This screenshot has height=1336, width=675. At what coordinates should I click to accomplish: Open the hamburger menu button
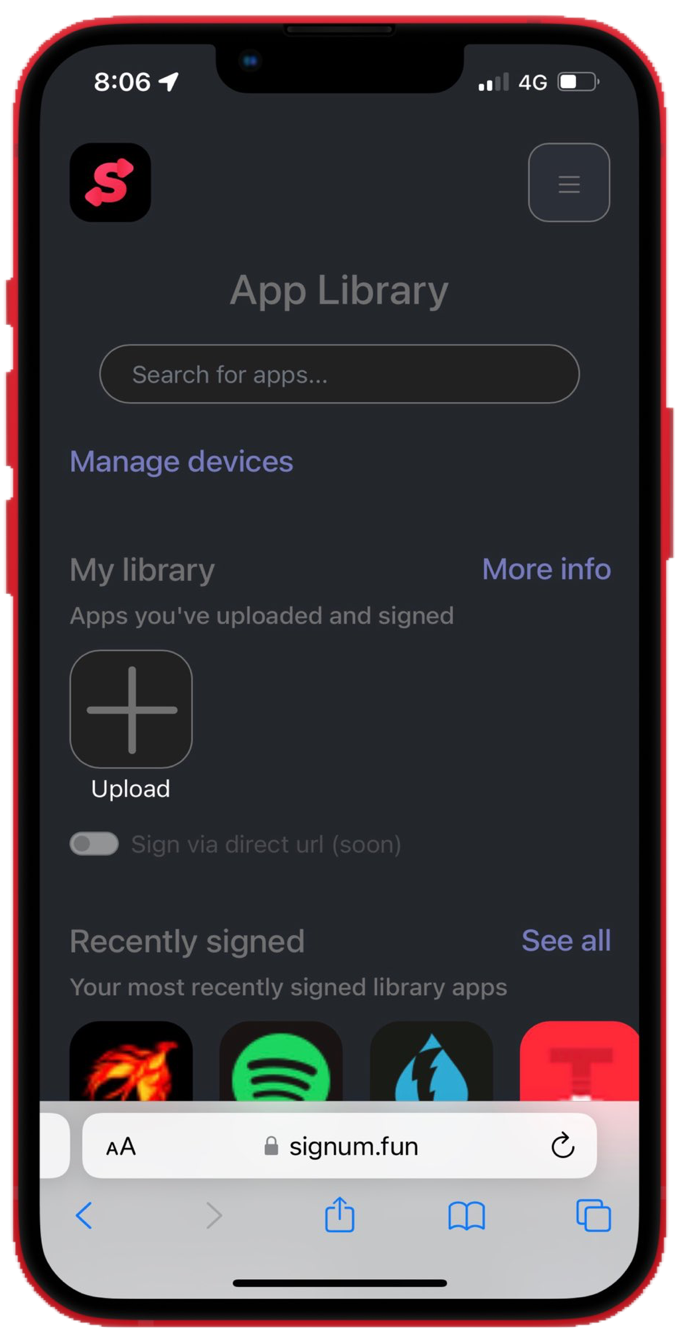click(569, 183)
